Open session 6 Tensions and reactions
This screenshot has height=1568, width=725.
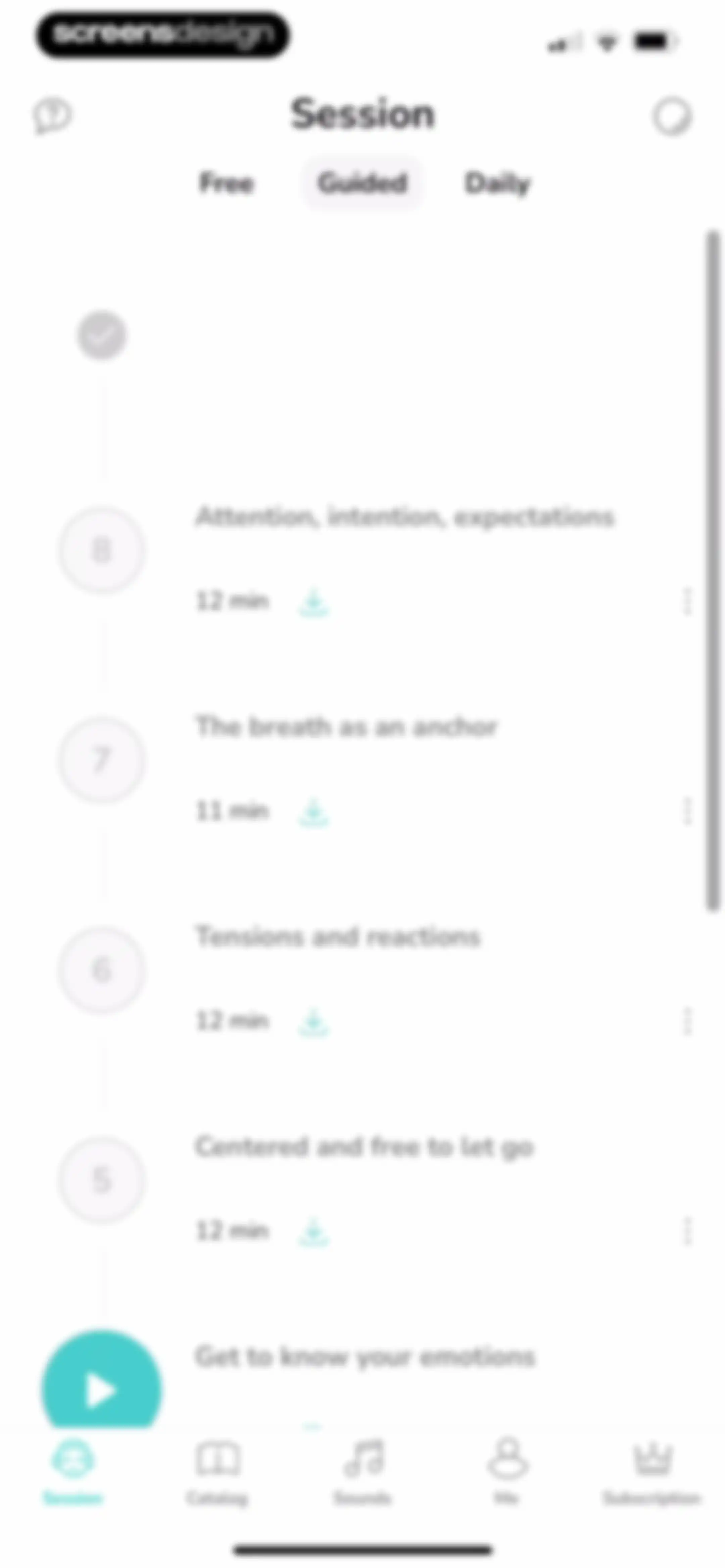[338, 937]
